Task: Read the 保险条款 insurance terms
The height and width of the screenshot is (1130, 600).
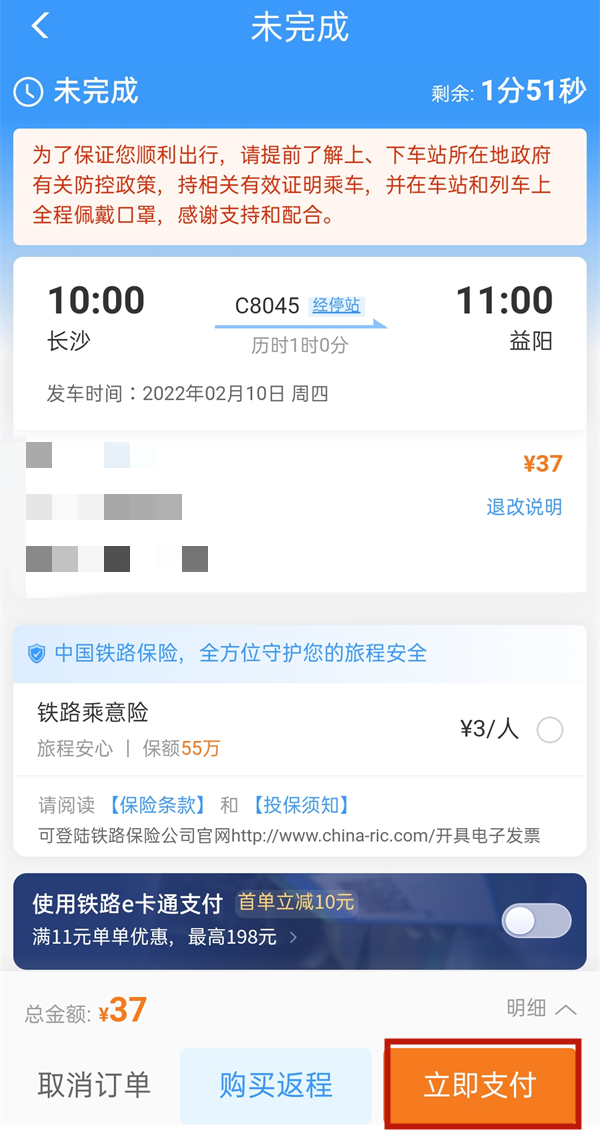Action: pos(158,805)
